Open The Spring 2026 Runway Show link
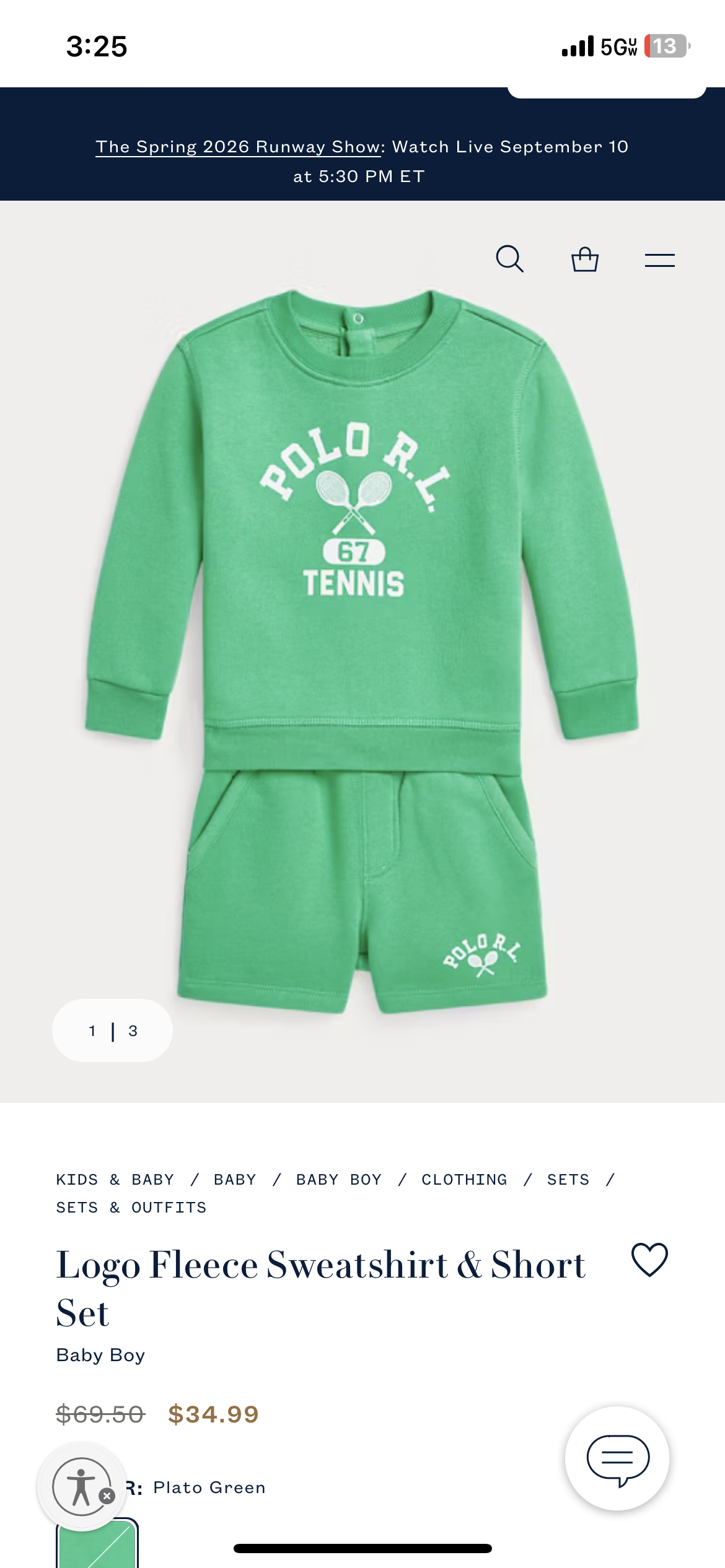725x1568 pixels. (x=238, y=147)
